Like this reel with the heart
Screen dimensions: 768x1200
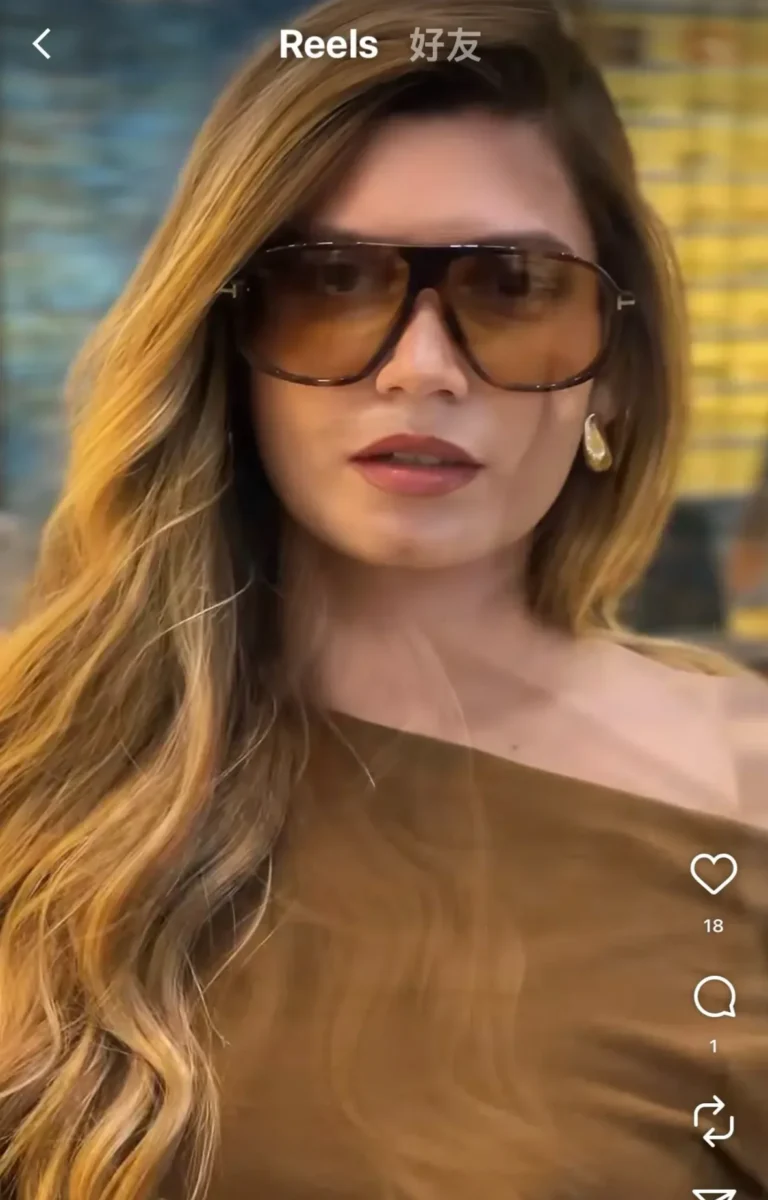pyautogui.click(x=713, y=874)
